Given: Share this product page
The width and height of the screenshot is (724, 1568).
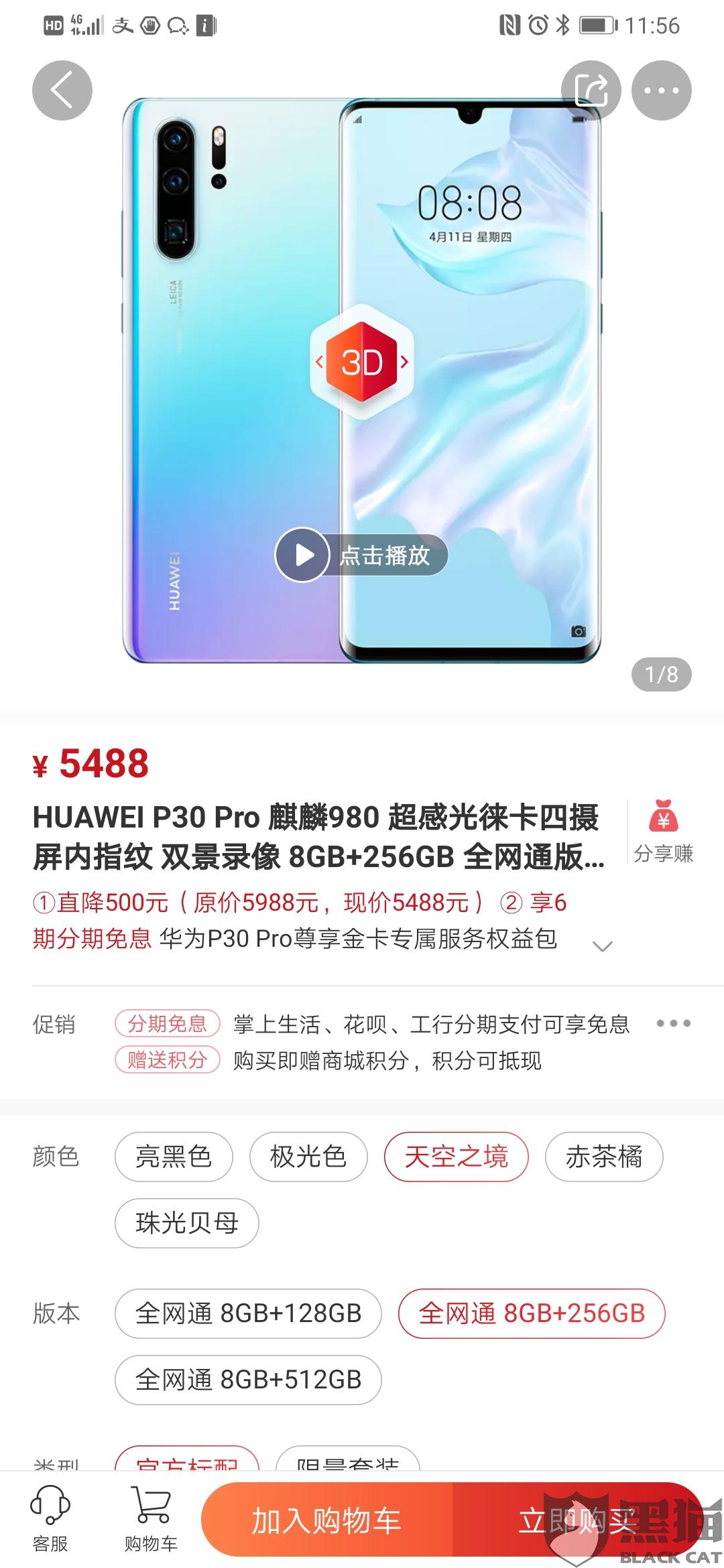Looking at the screenshot, I should [591, 90].
